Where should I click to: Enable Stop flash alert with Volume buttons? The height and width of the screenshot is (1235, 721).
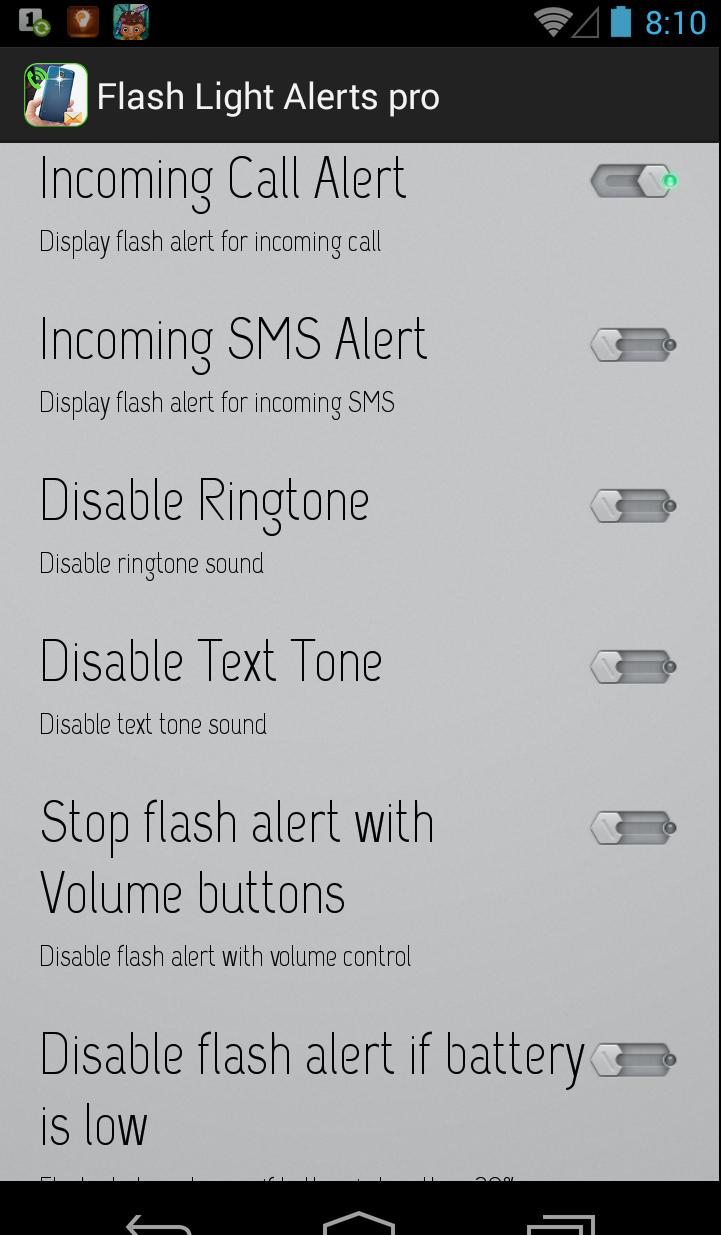tap(633, 828)
